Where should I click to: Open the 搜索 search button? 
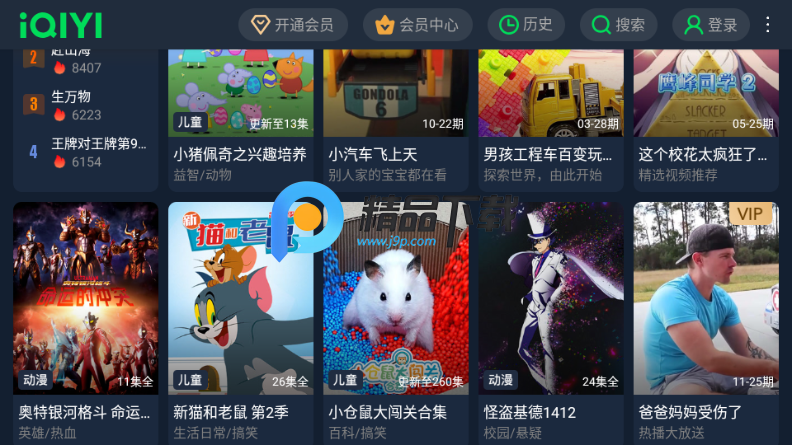point(618,25)
